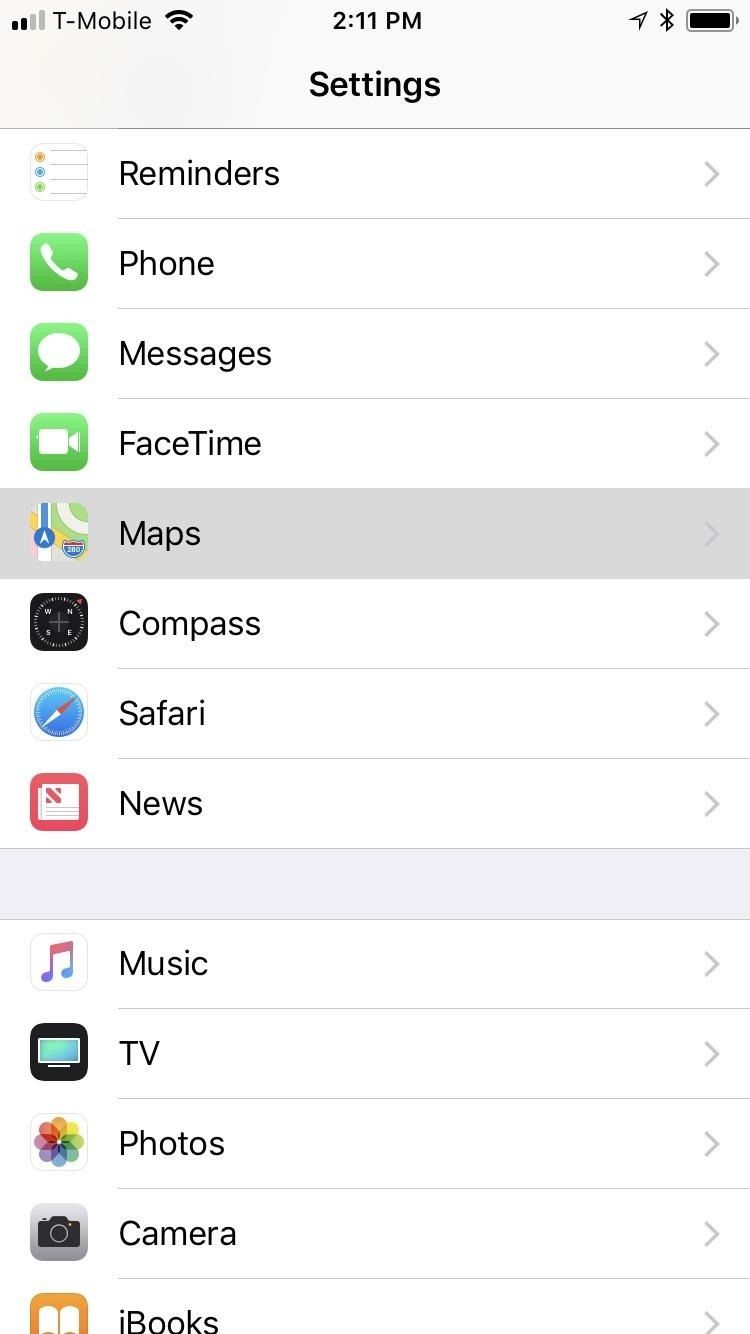This screenshot has width=750, height=1334.
Task: Click the iBooks app icon
Action: [x=59, y=1315]
